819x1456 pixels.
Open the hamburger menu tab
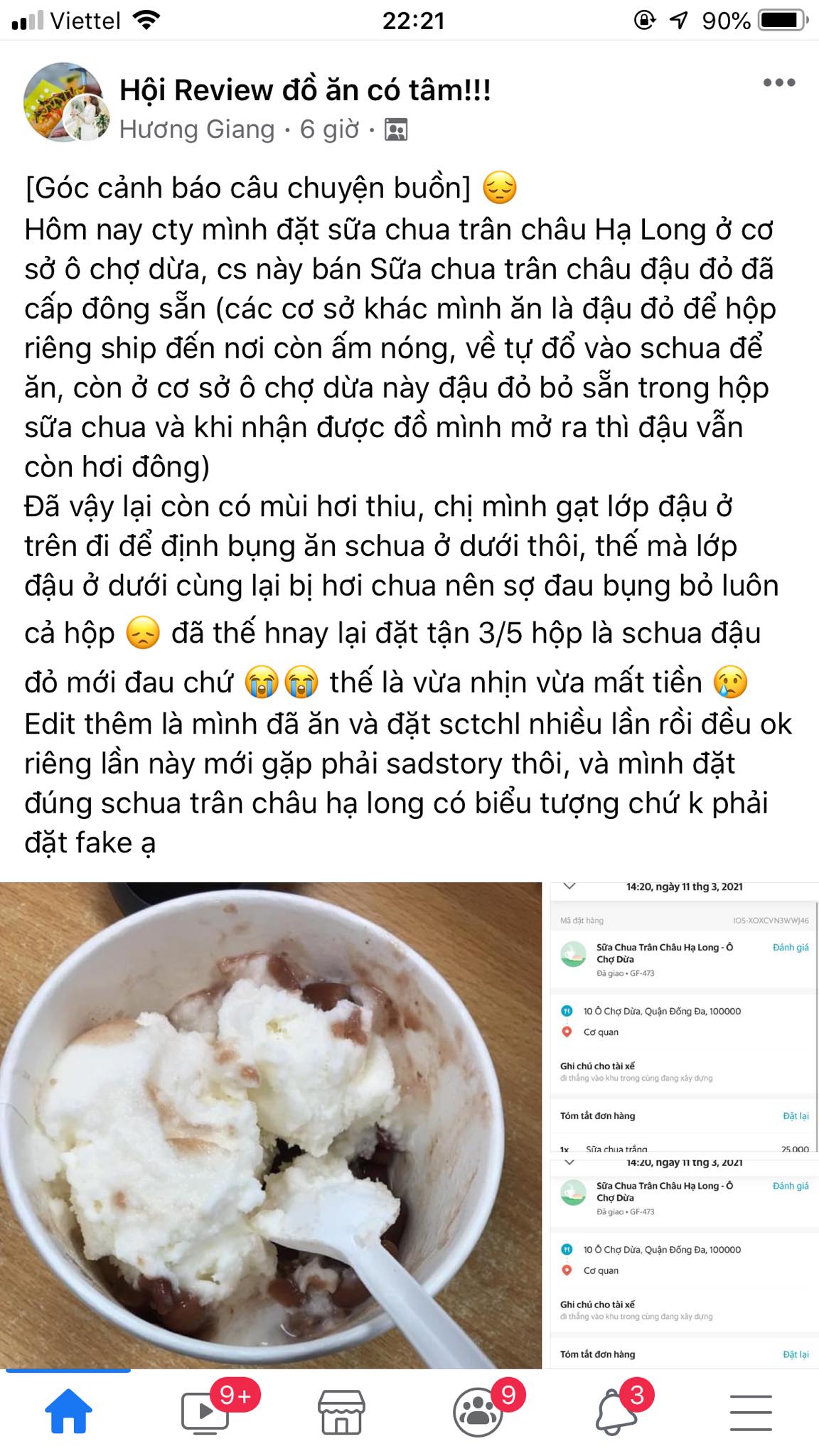point(751,1412)
